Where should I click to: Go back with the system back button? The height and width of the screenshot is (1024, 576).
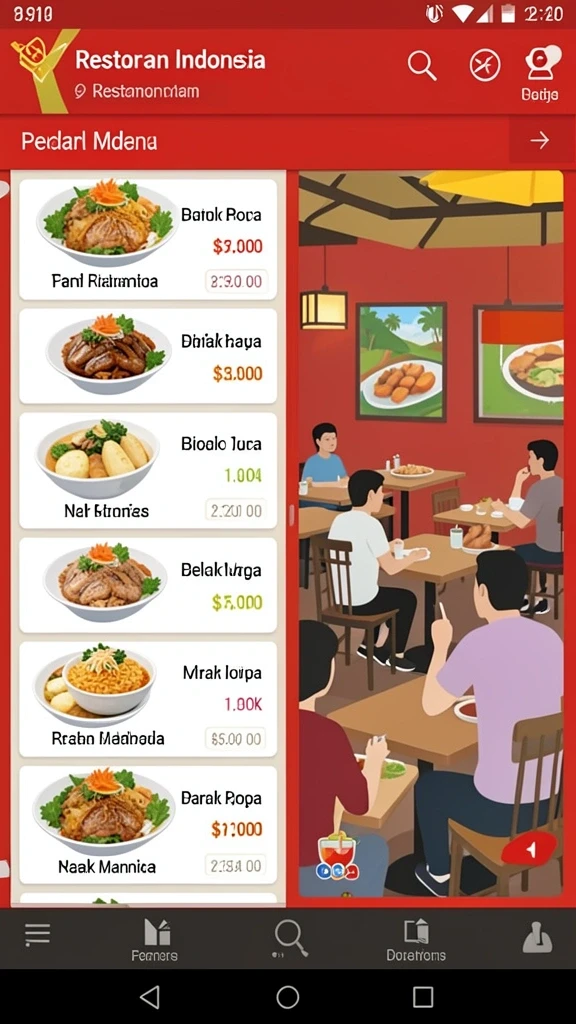150,997
